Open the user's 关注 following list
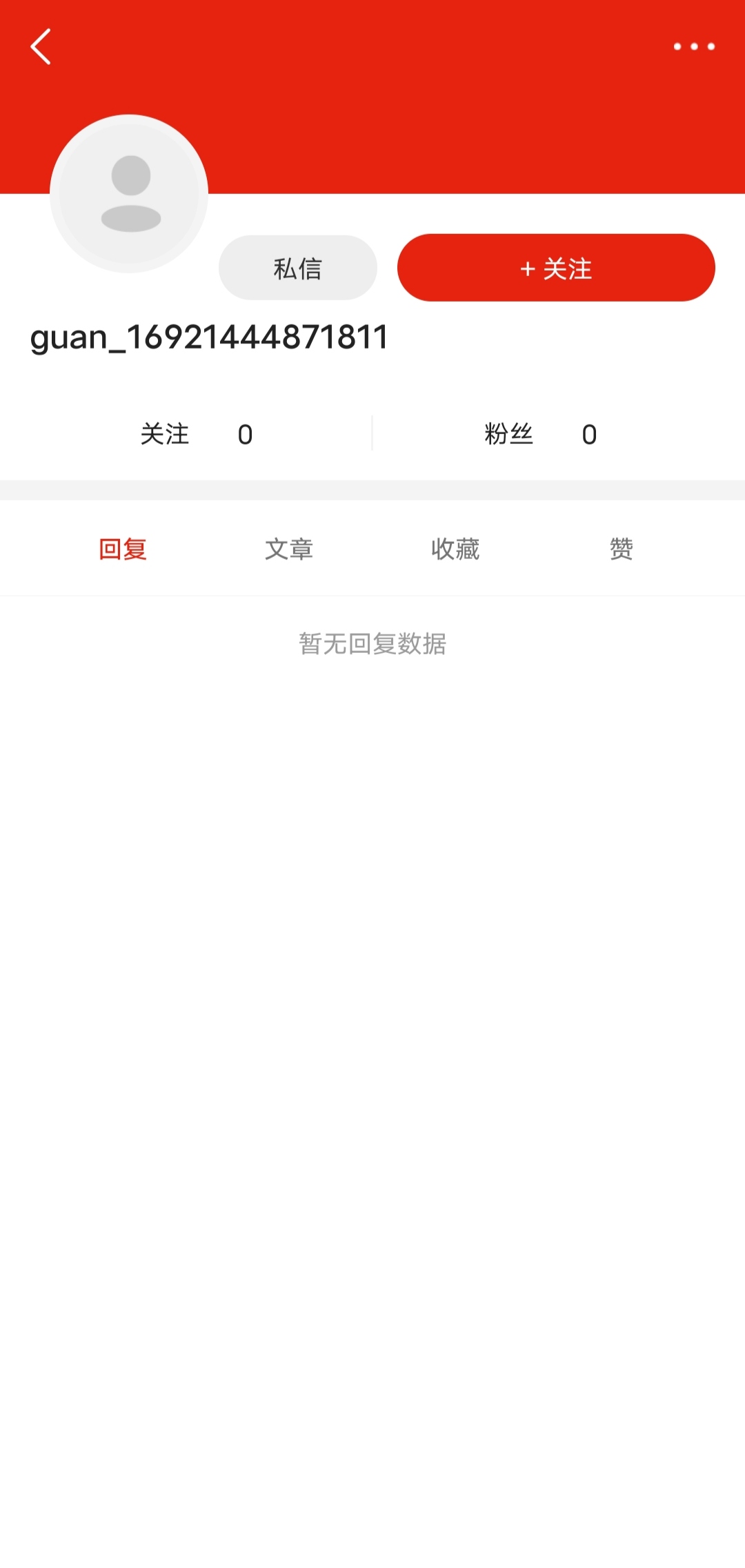Screen dimensions: 745x1568 pos(196,434)
